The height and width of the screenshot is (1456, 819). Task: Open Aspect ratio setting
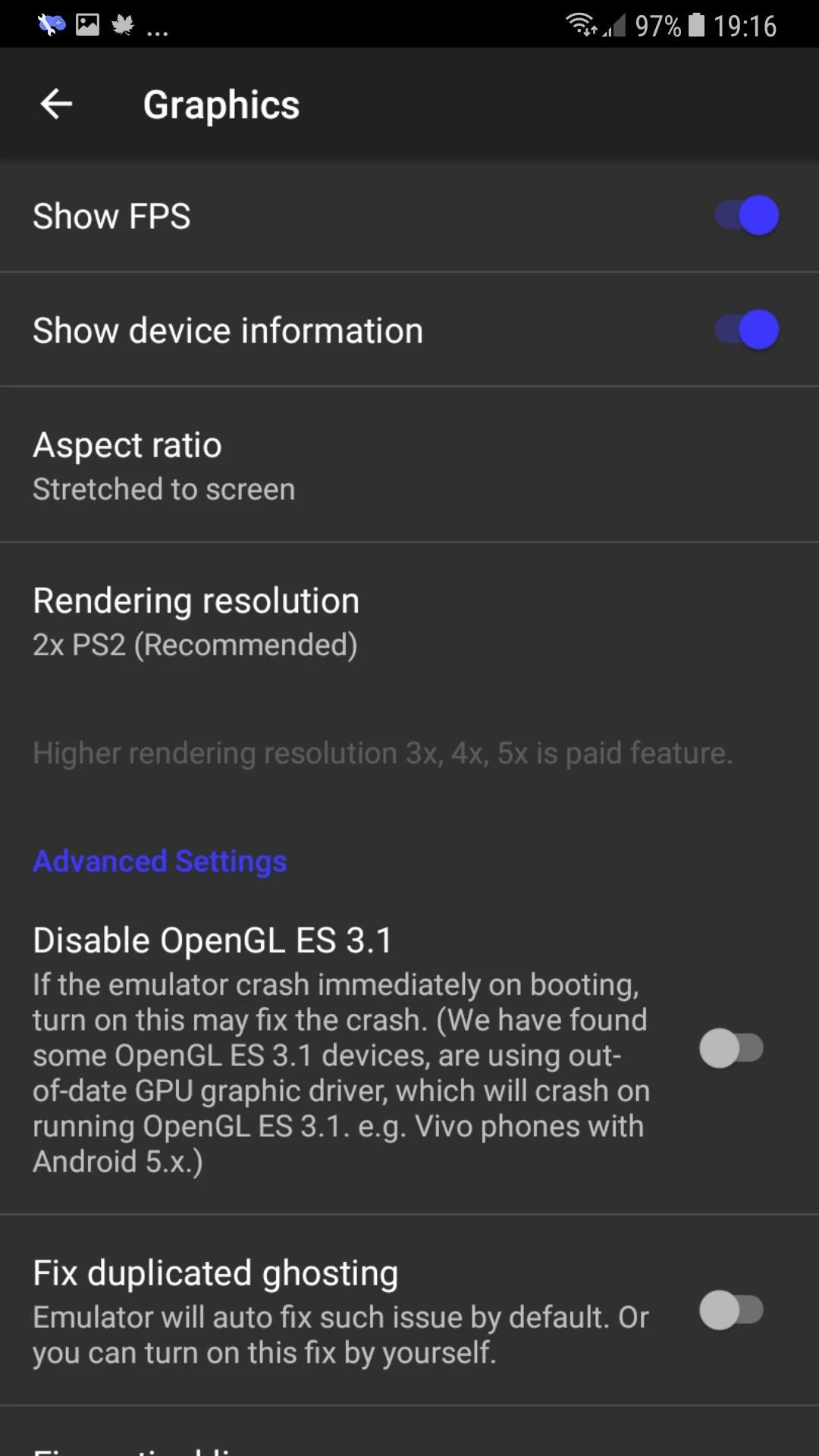pyautogui.click(x=409, y=465)
